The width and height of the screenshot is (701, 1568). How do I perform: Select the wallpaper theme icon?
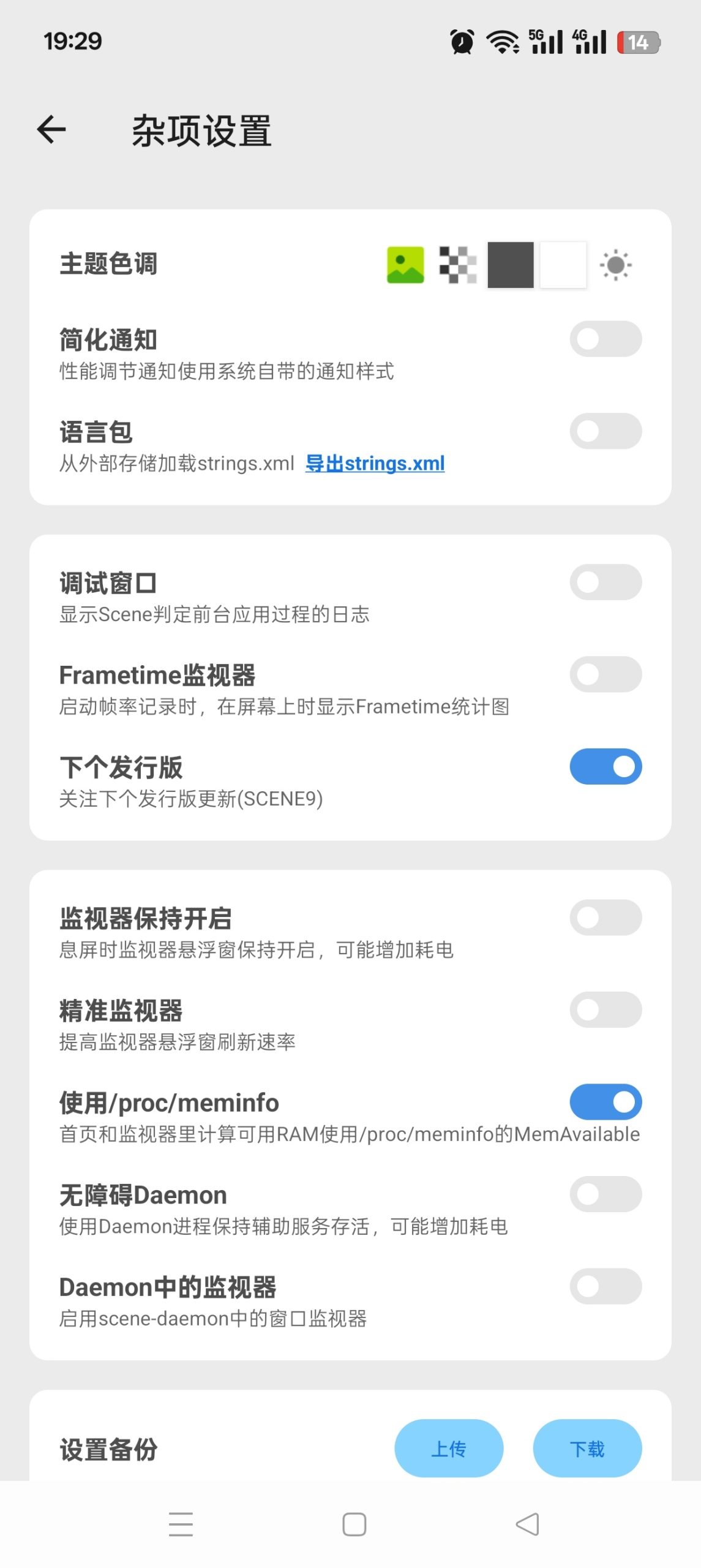click(406, 266)
